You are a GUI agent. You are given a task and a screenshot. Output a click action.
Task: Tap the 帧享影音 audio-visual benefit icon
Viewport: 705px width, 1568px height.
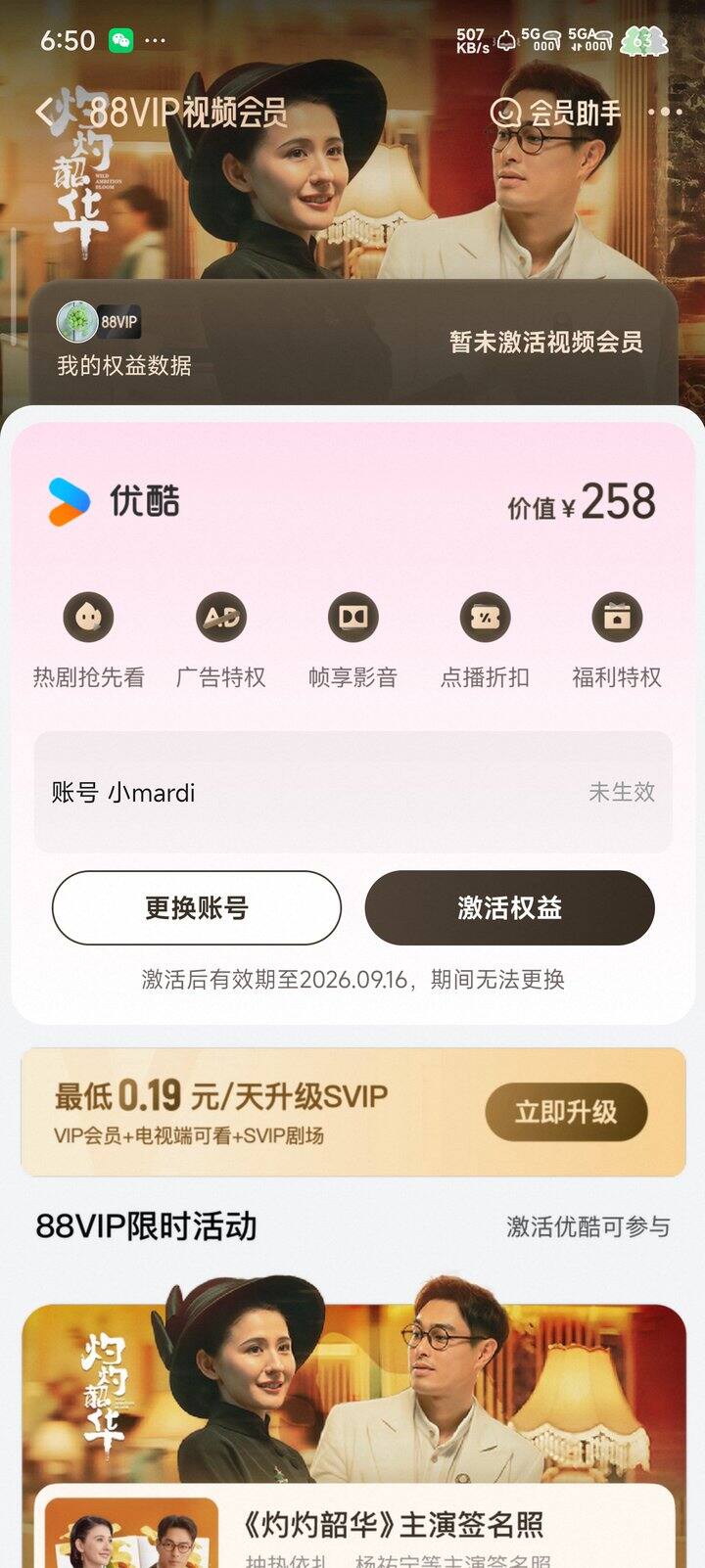[352, 620]
